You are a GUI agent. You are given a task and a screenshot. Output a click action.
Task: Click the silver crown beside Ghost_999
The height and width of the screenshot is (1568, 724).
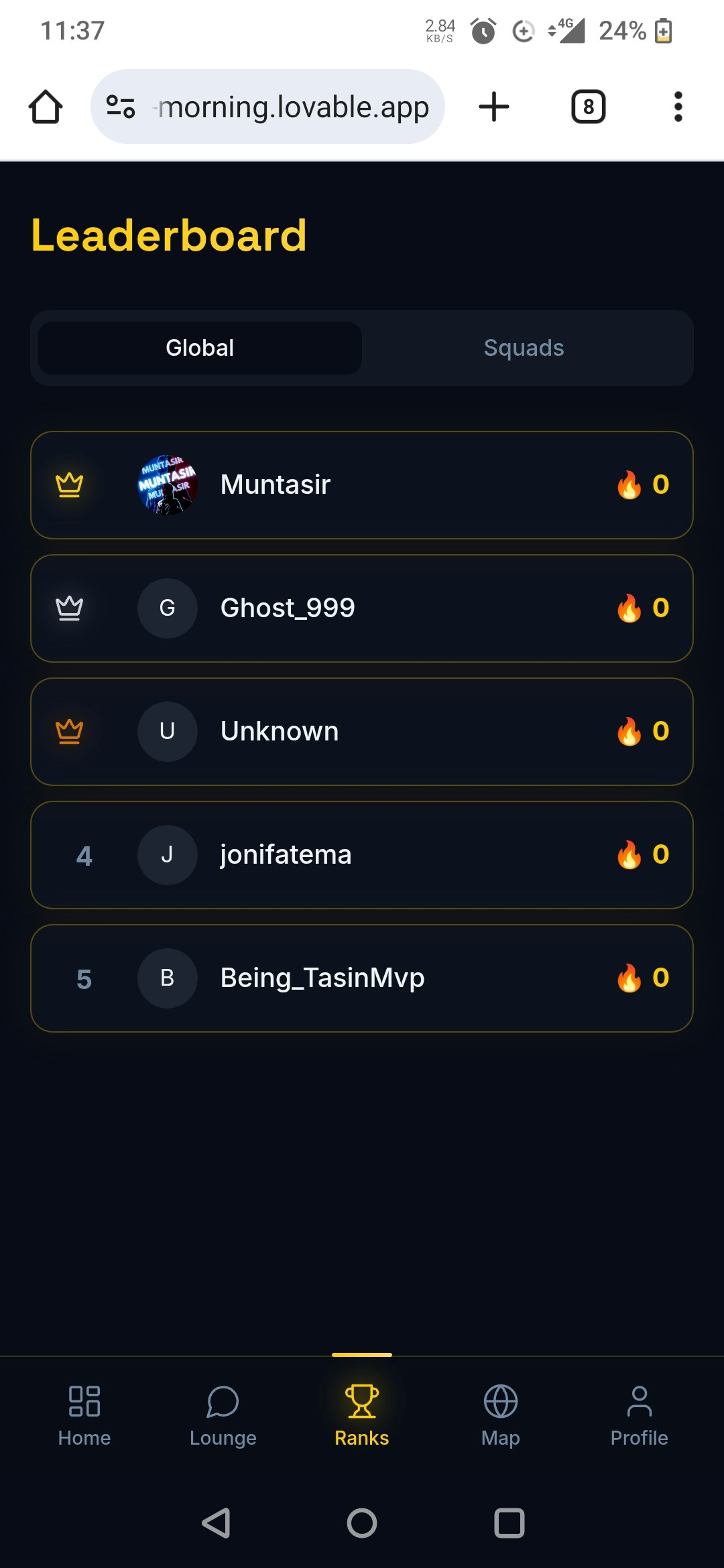(69, 608)
